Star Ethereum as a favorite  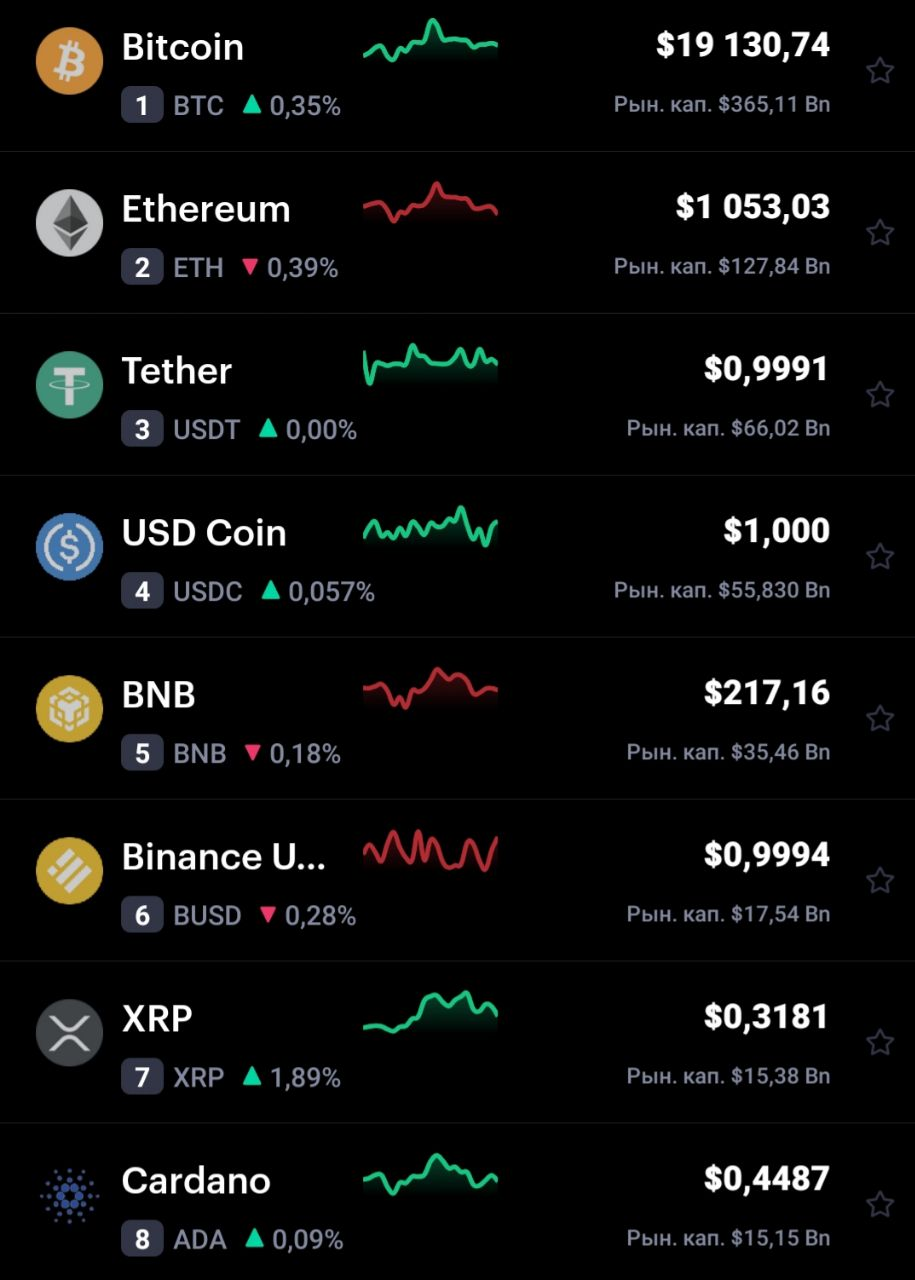pyautogui.click(x=879, y=233)
